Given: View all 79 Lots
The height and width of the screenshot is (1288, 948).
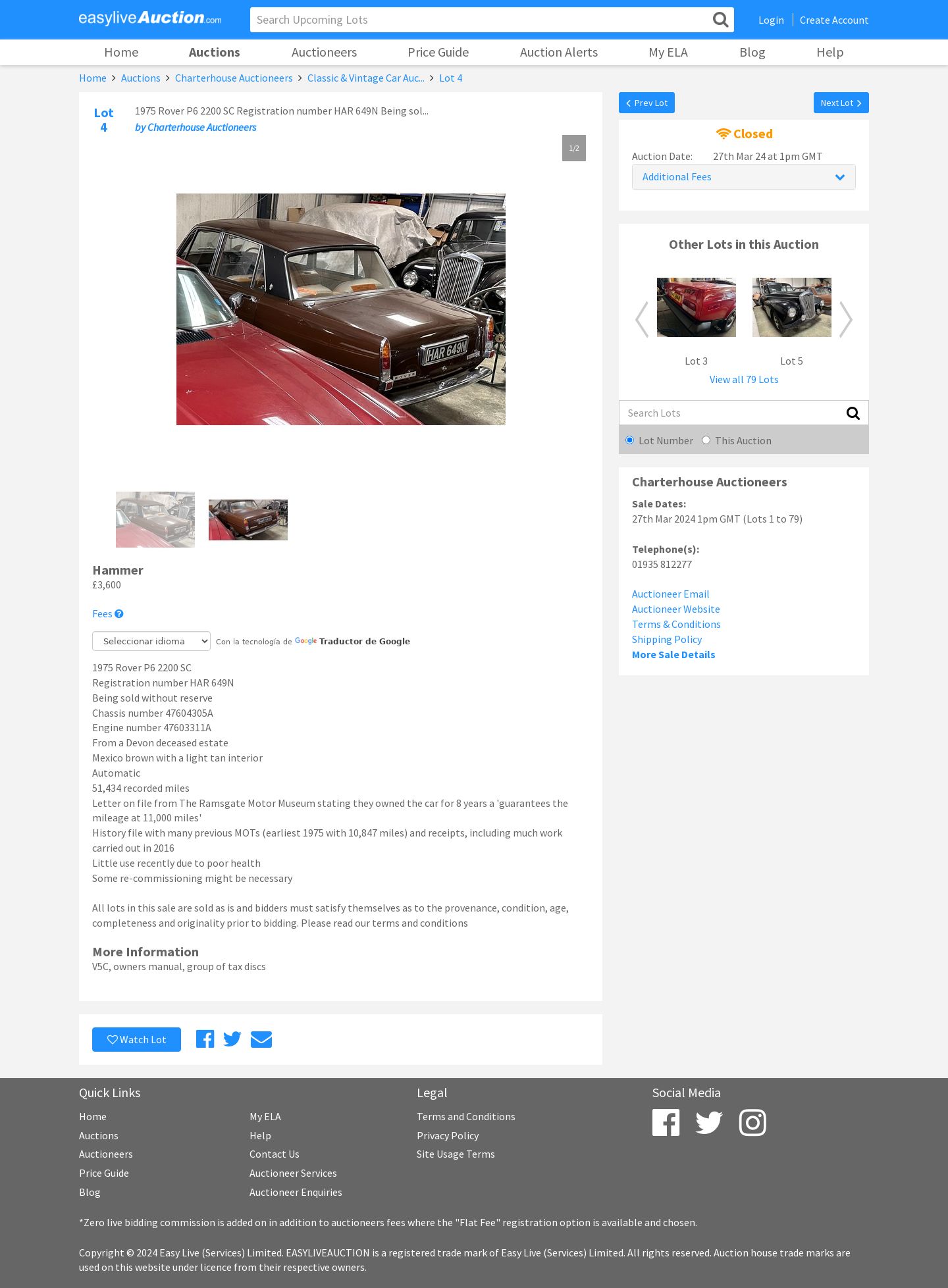Looking at the screenshot, I should tap(743, 380).
